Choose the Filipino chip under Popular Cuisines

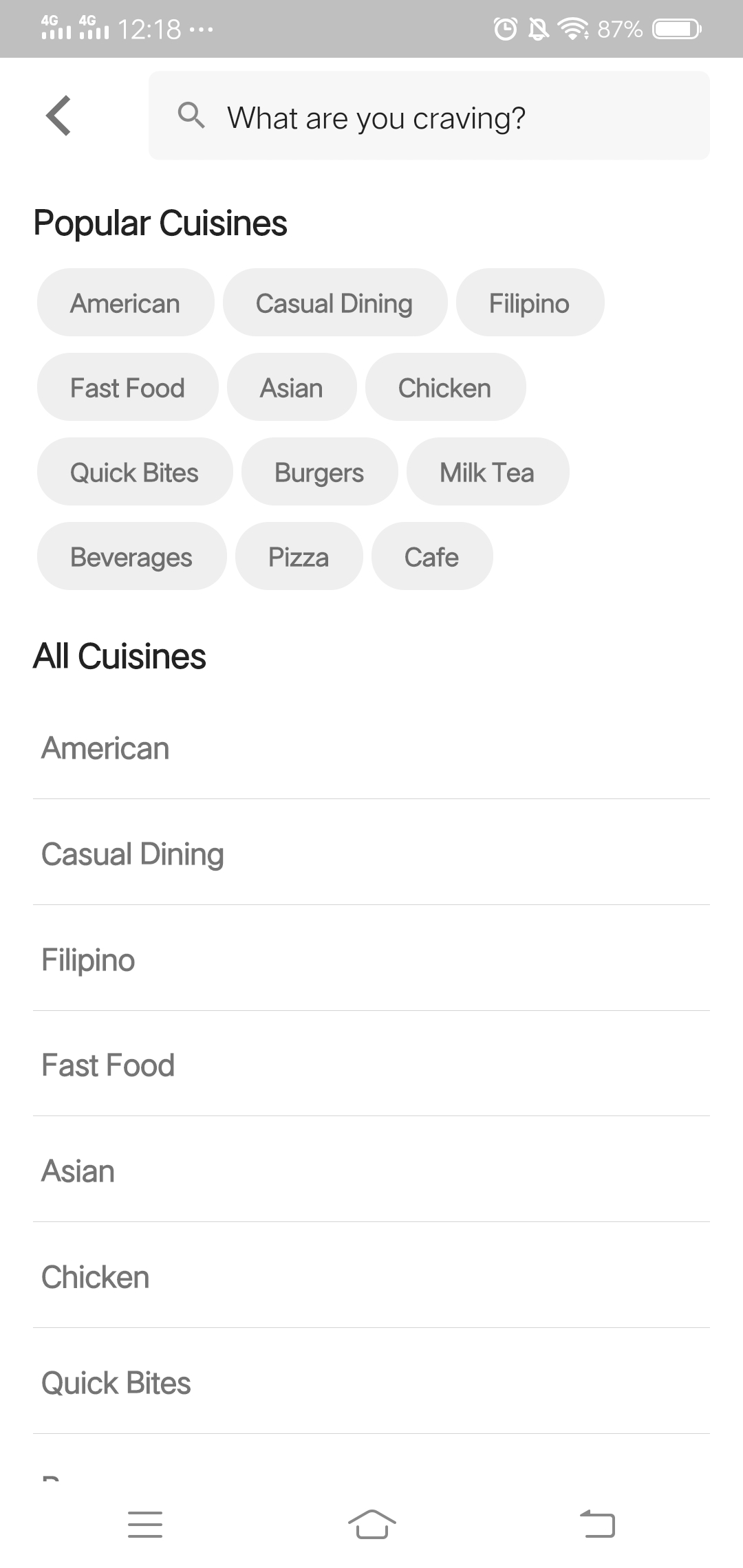530,303
